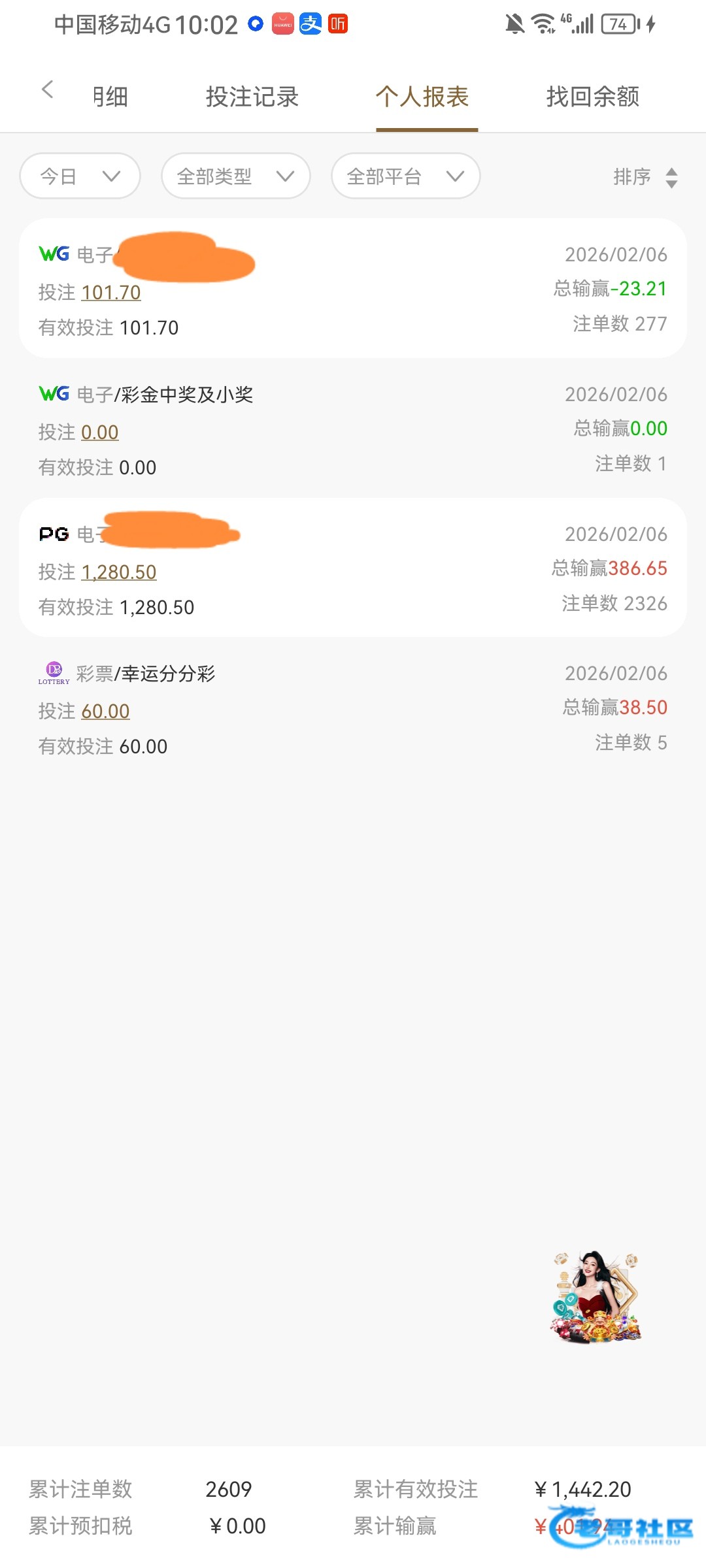Expand the 全部平台 filter dropdown
706x1568 pixels.
(405, 176)
